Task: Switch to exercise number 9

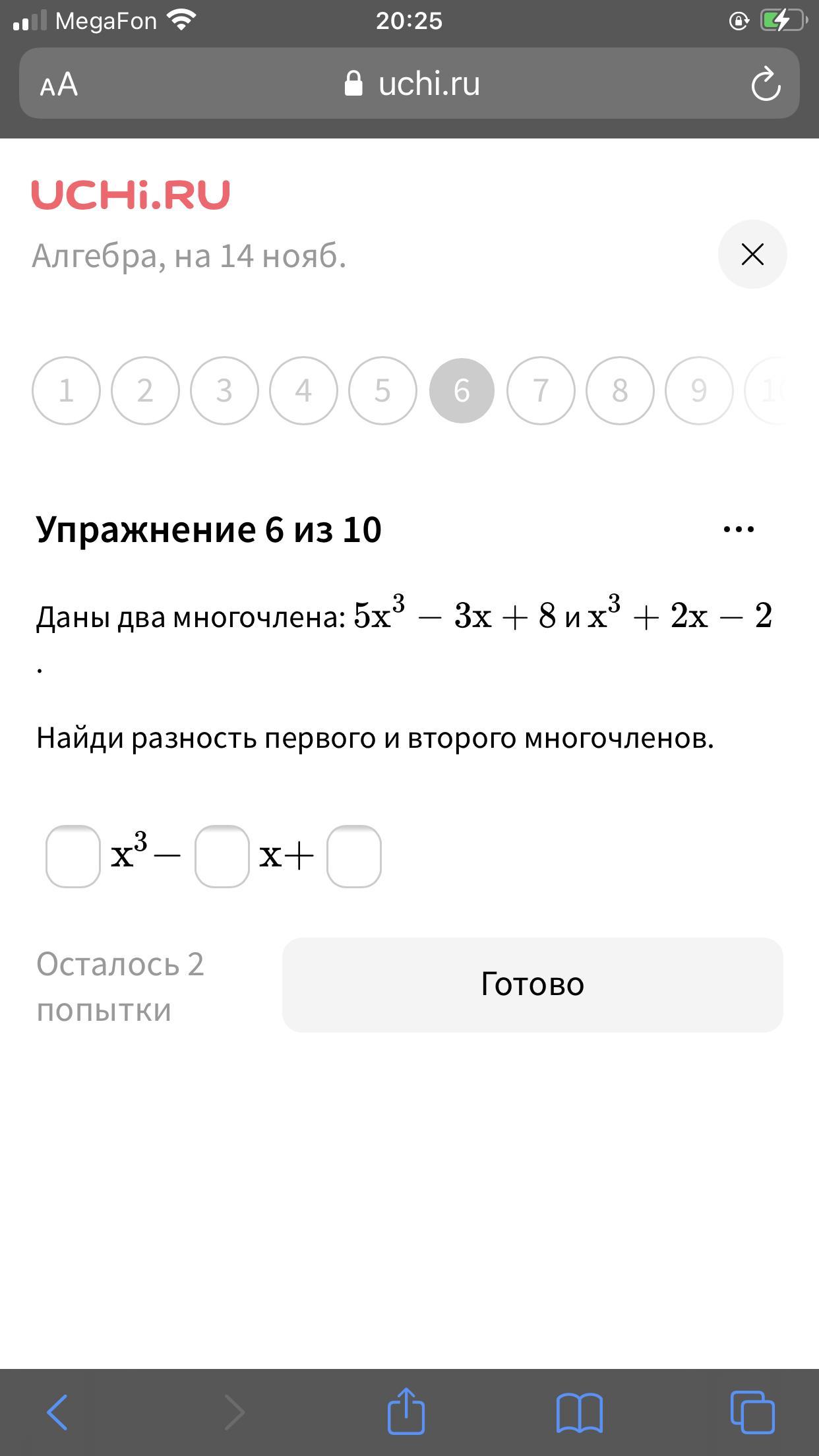Action: coord(699,390)
